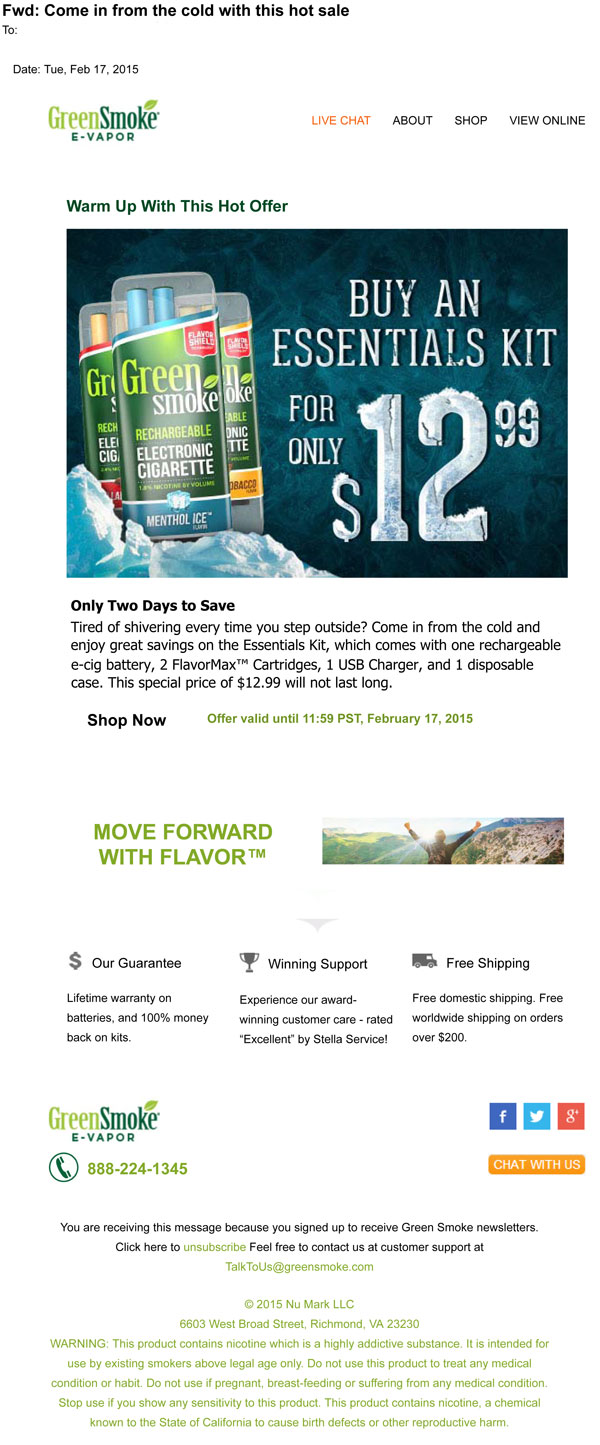Image resolution: width=600 pixels, height=1445 pixels.
Task: Open the Google Plus icon
Action: [x=571, y=1116]
